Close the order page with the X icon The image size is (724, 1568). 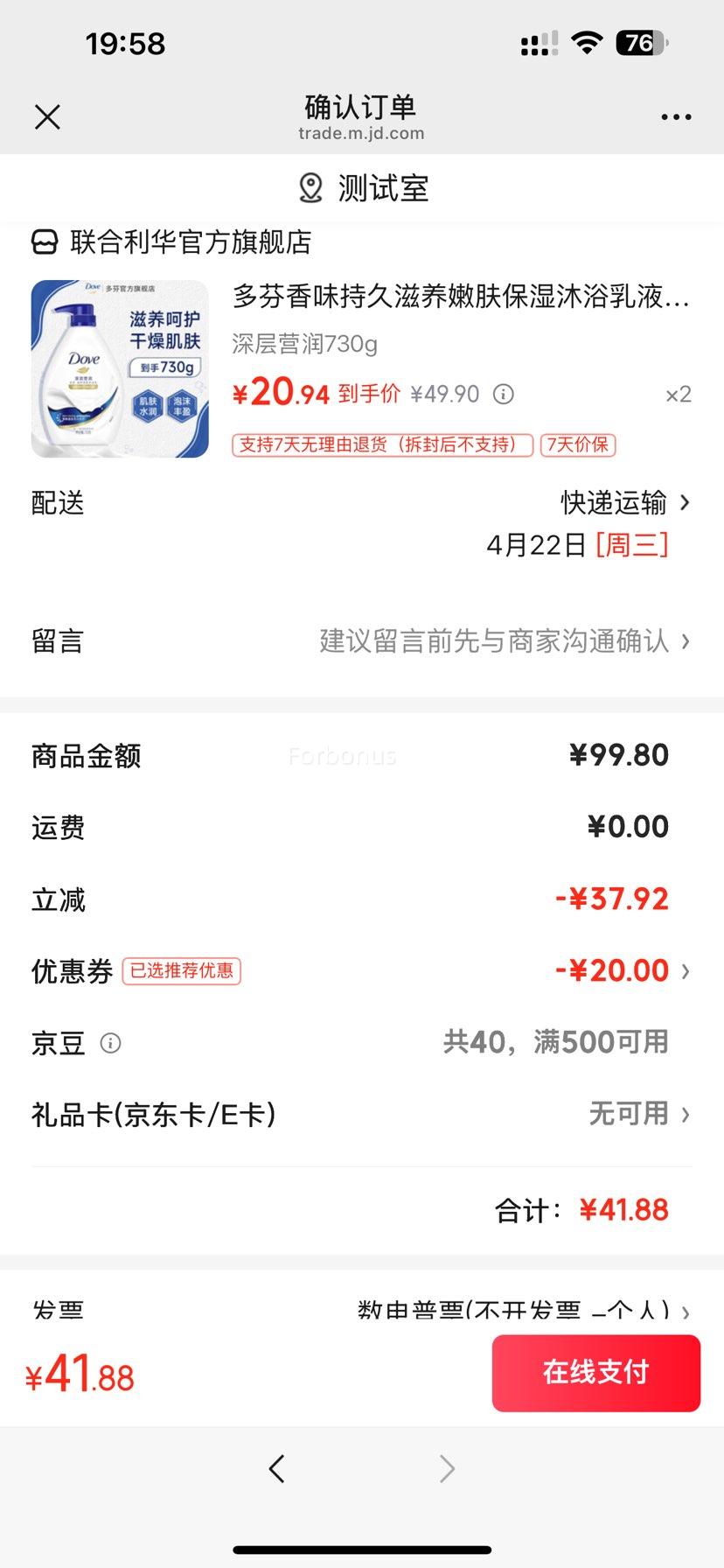point(48,116)
